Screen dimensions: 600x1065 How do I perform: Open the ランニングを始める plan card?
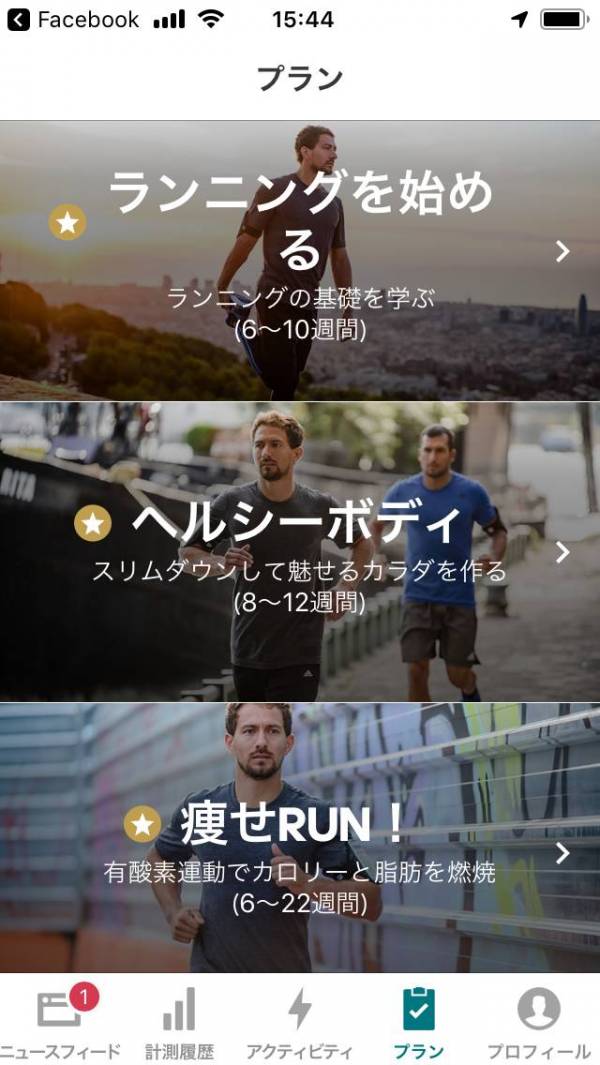pos(300,260)
